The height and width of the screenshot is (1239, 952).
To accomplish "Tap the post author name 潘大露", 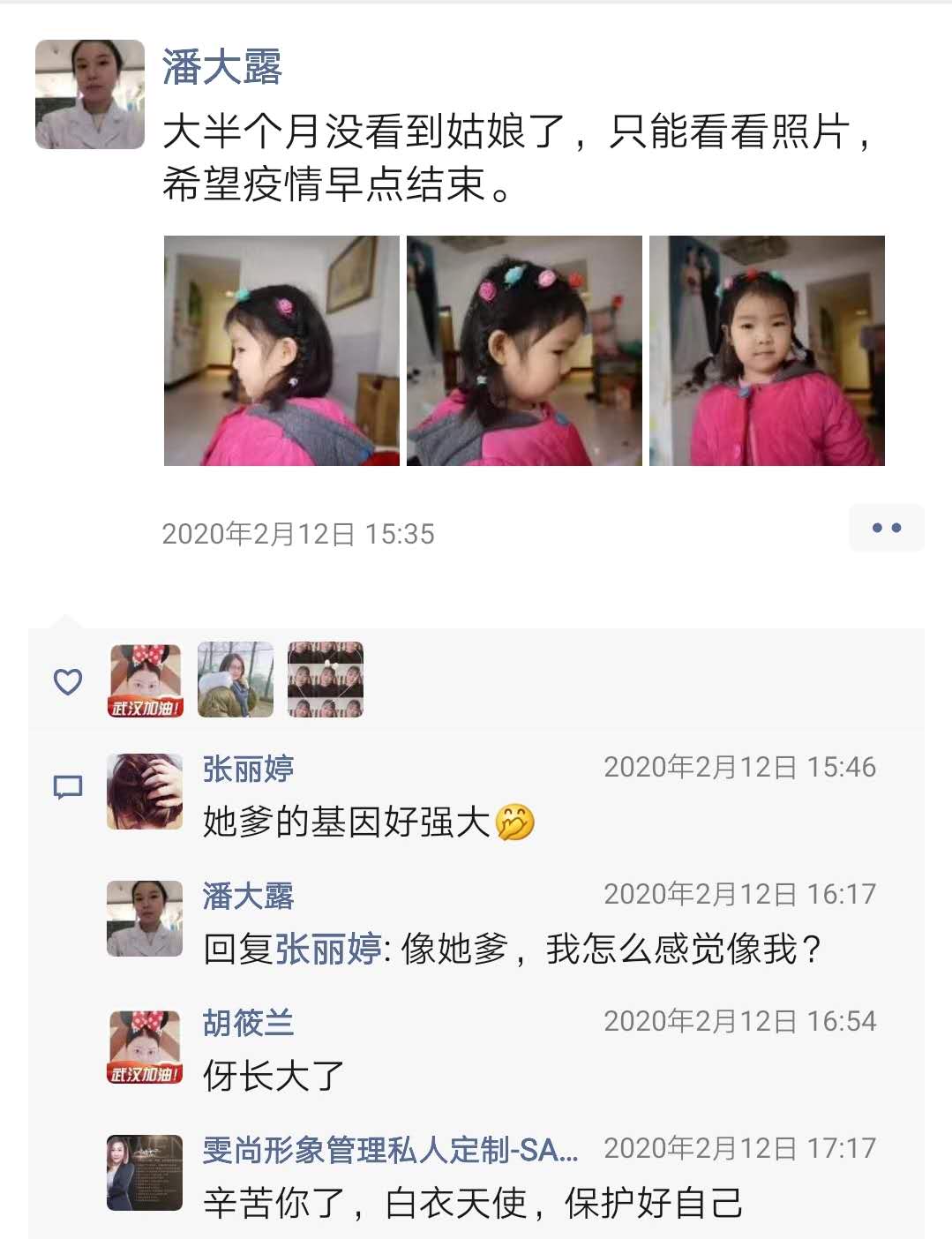I will tap(221, 68).
